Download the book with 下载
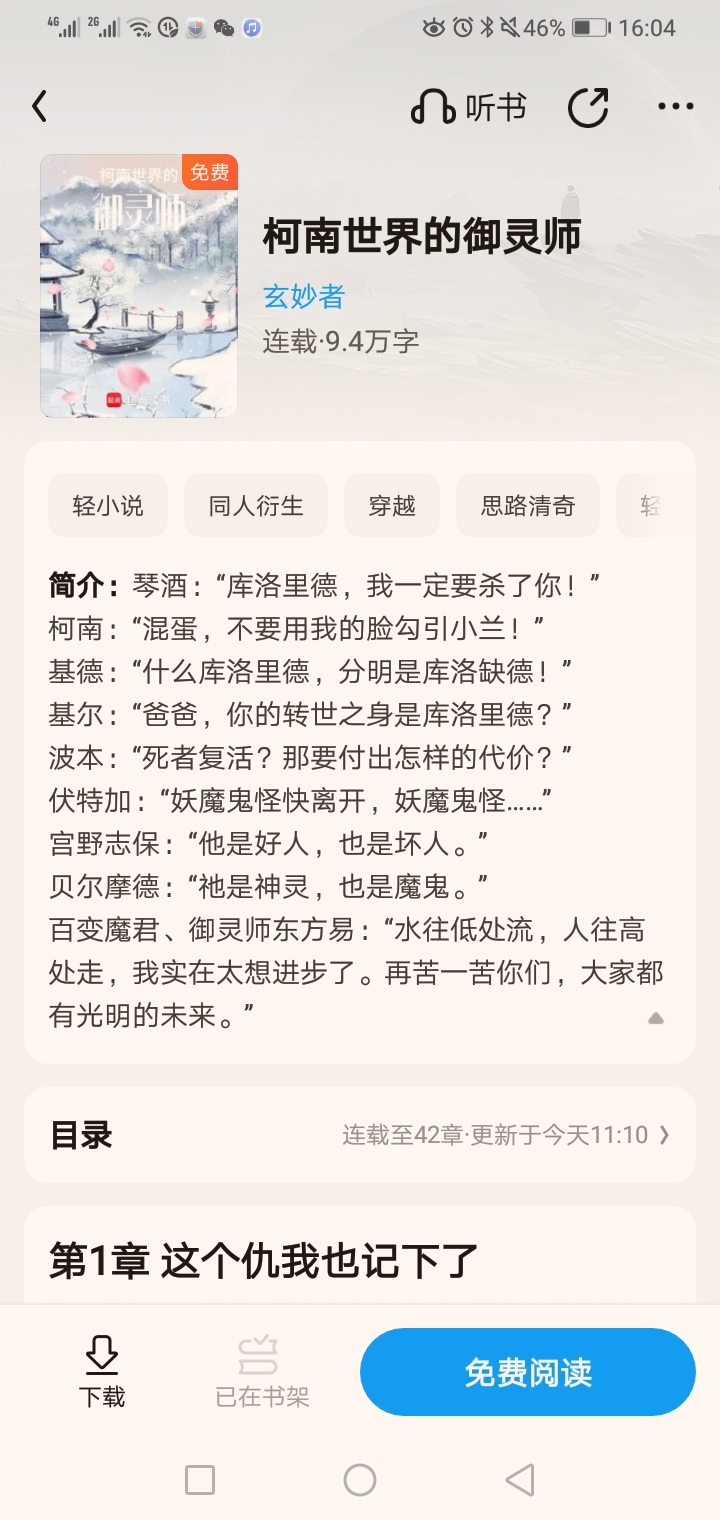The width and height of the screenshot is (720, 1520). click(102, 1372)
